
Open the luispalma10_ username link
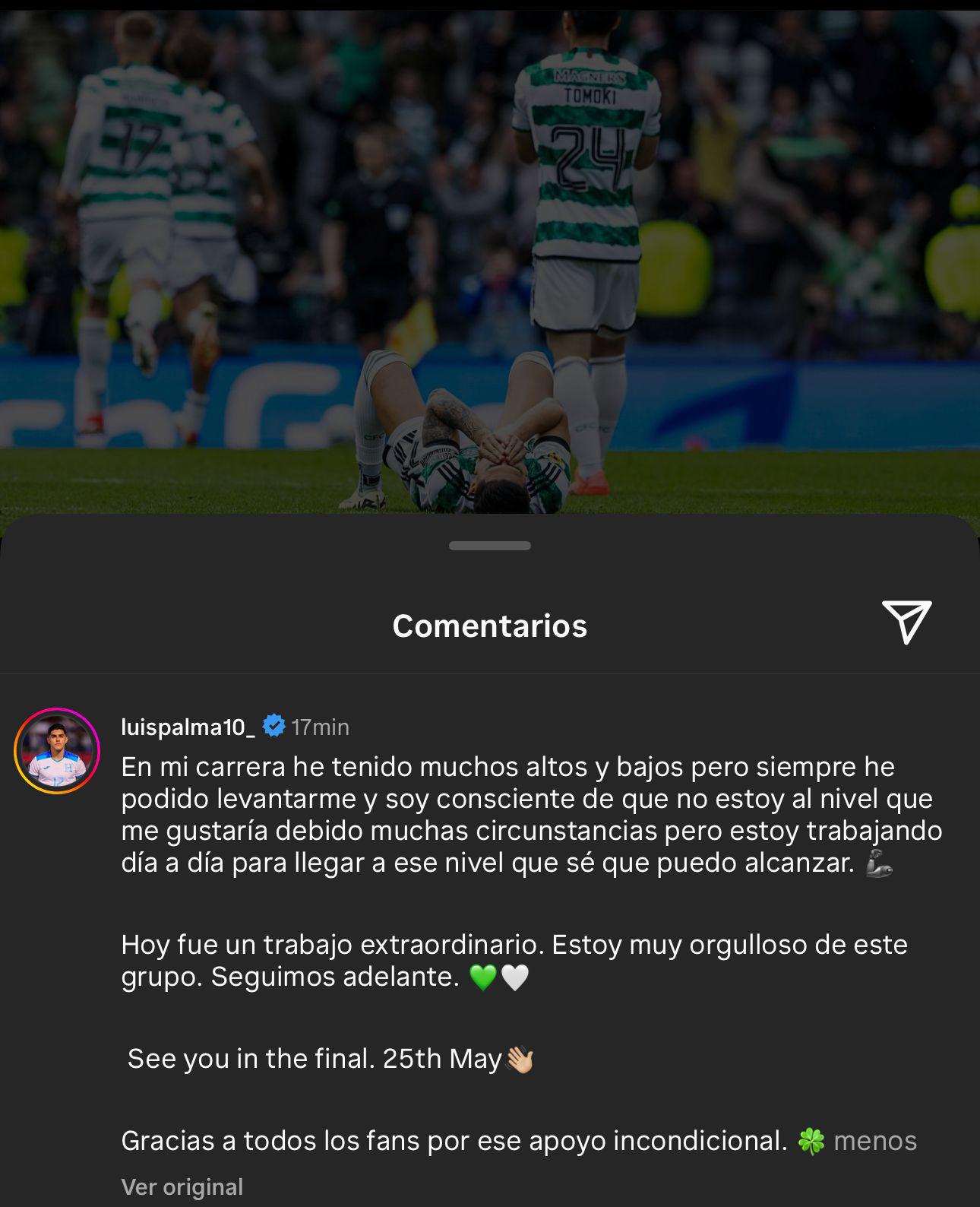pos(188,727)
